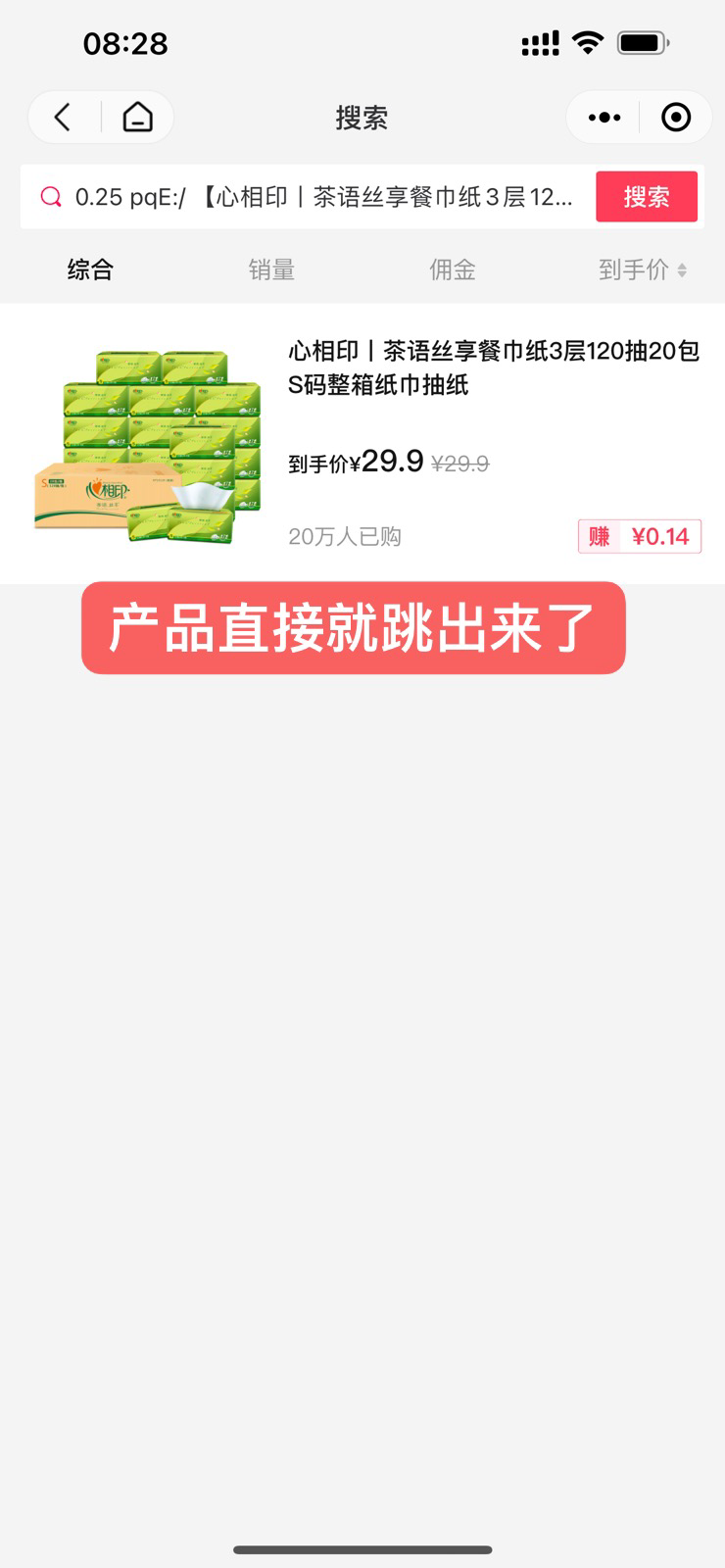Tap the 赚 ¥0.14 commission badge
The image size is (725, 1568).
[639, 536]
